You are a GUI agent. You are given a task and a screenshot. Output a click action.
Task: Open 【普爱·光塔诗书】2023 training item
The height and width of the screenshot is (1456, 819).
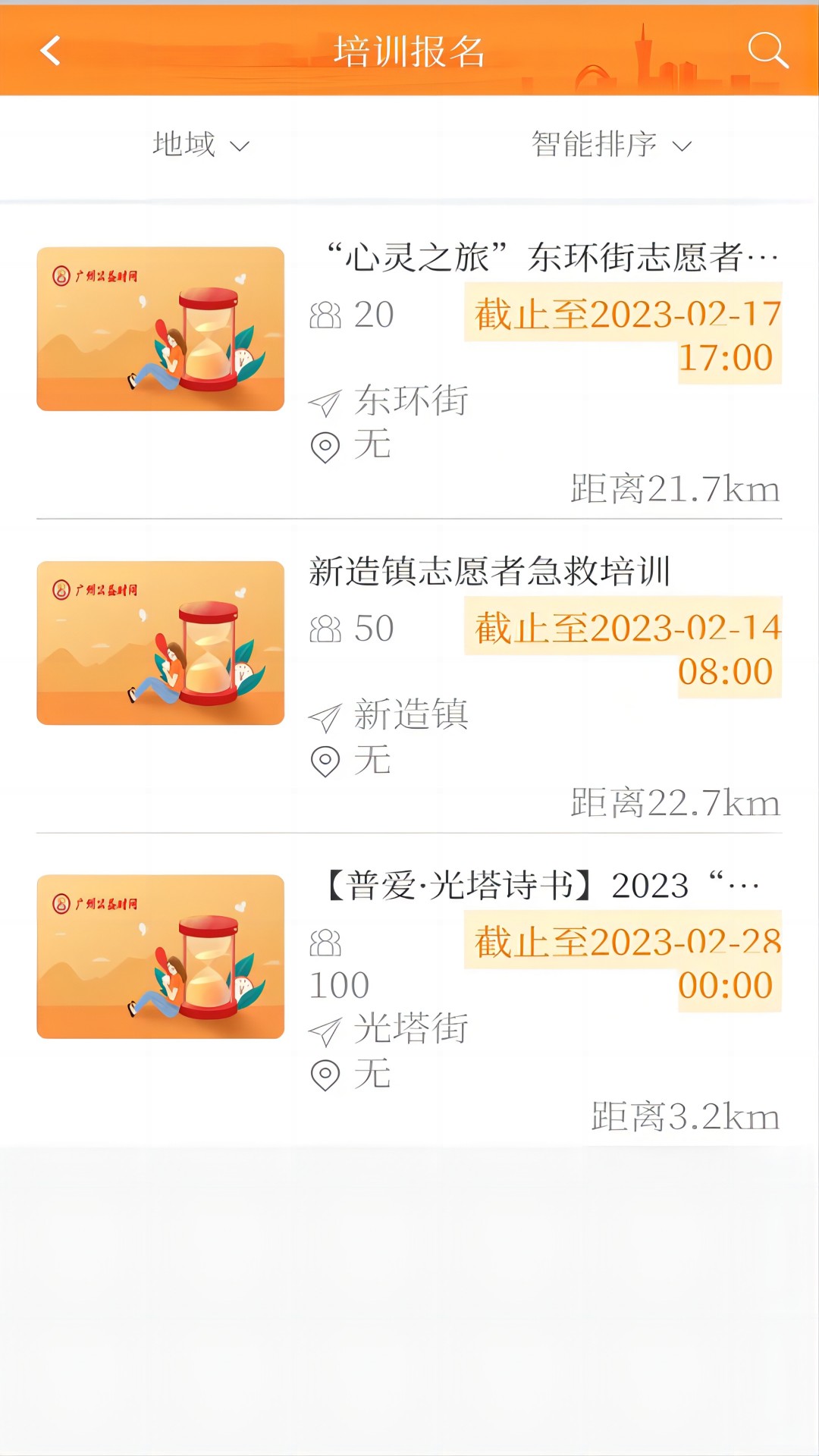(542, 885)
